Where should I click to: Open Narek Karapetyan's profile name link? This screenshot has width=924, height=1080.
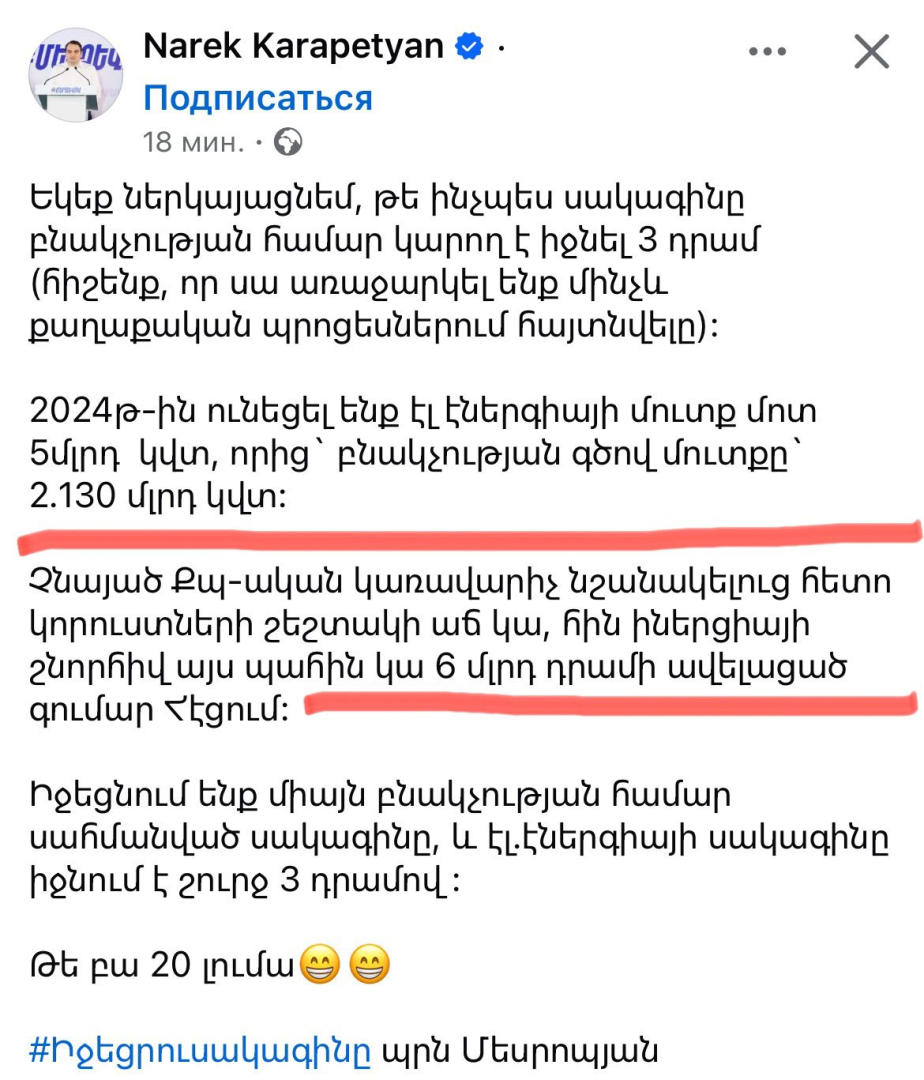point(294,45)
